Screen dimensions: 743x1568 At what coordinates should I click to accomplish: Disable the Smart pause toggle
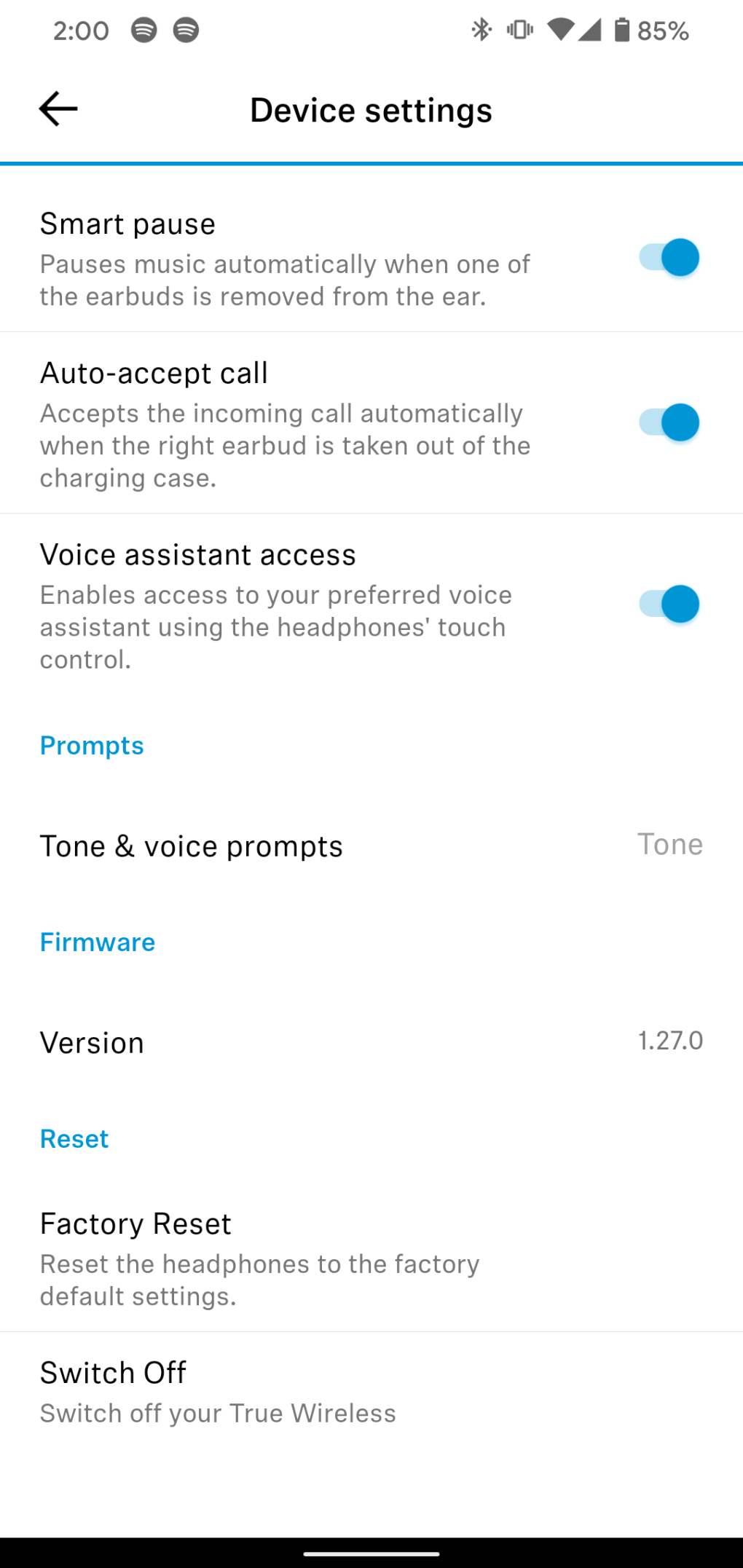tap(667, 257)
